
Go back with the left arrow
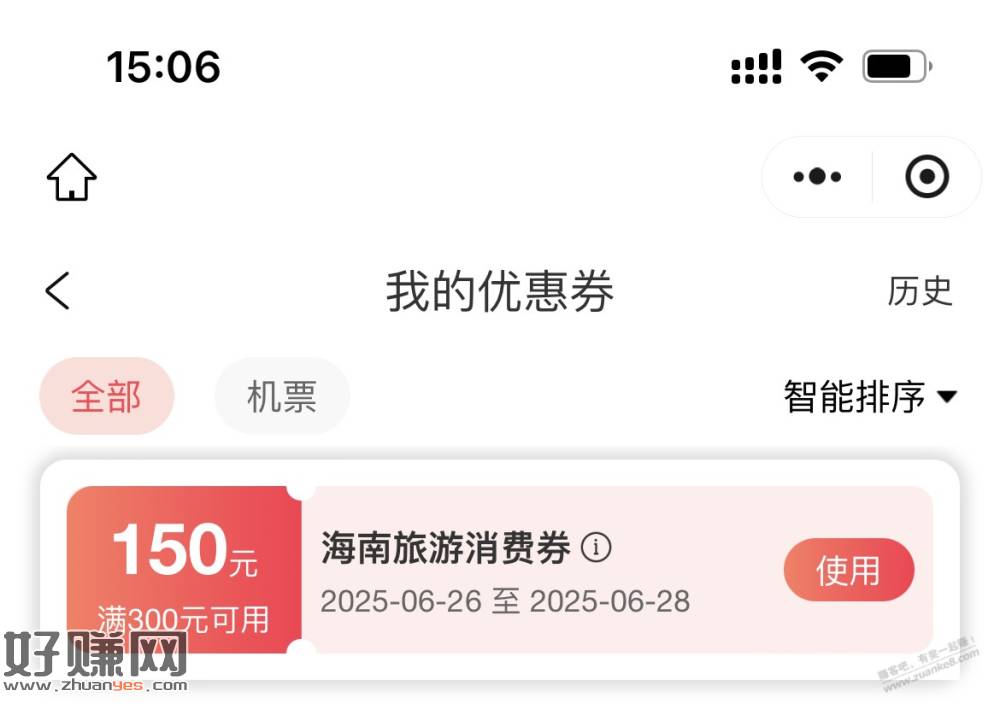pos(58,291)
